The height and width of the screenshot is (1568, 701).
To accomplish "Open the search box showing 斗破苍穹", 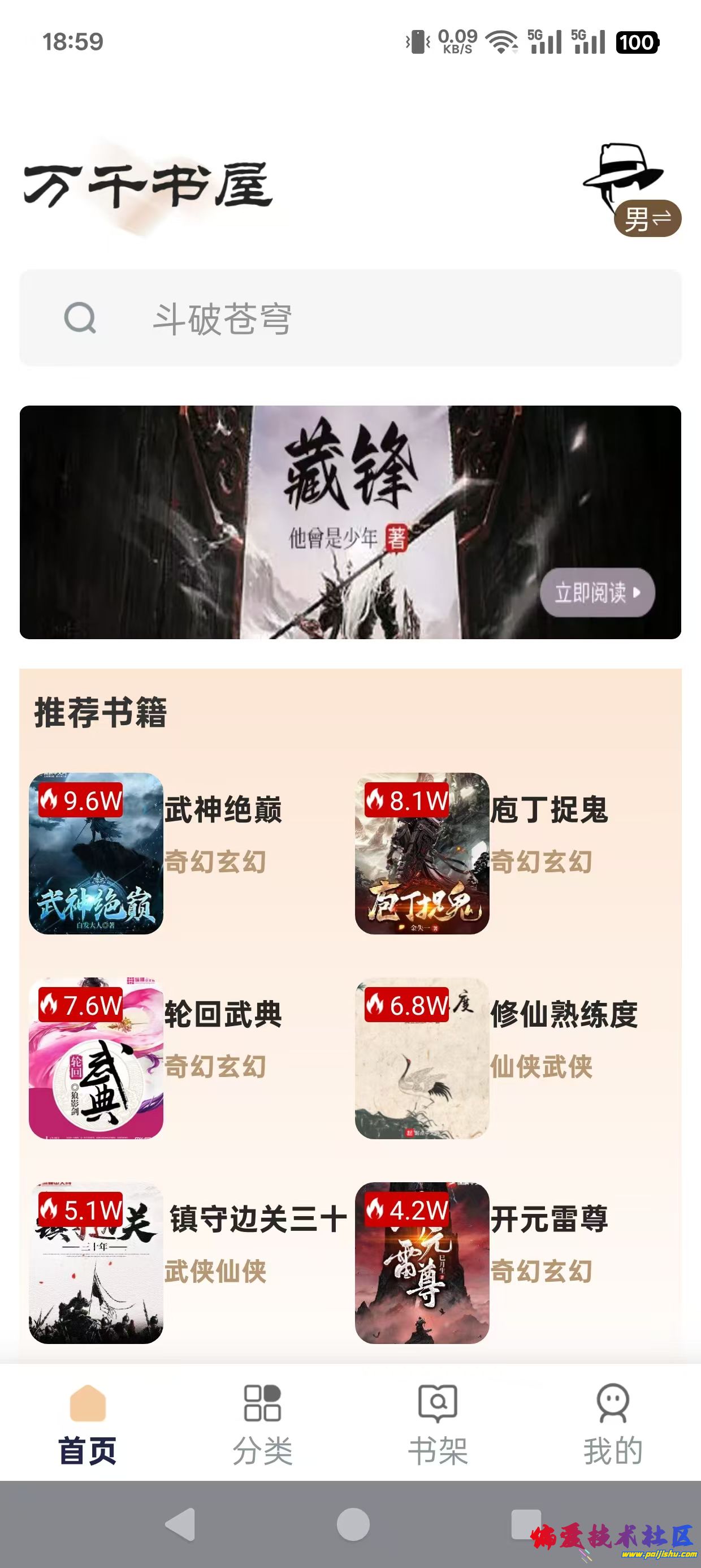I will pos(350,318).
